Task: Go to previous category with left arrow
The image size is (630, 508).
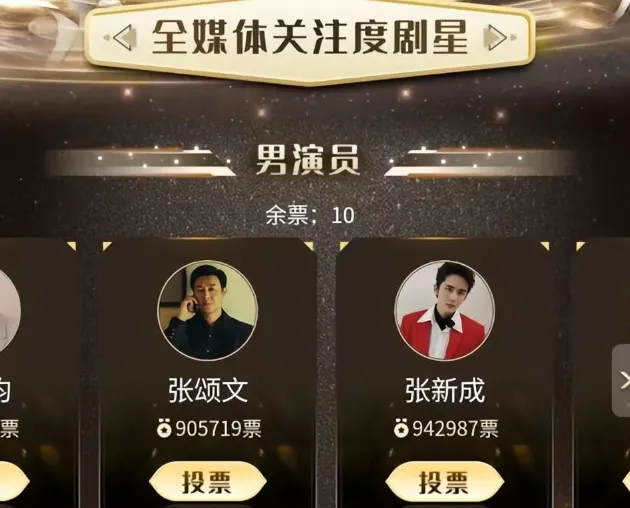Action: click(124, 38)
